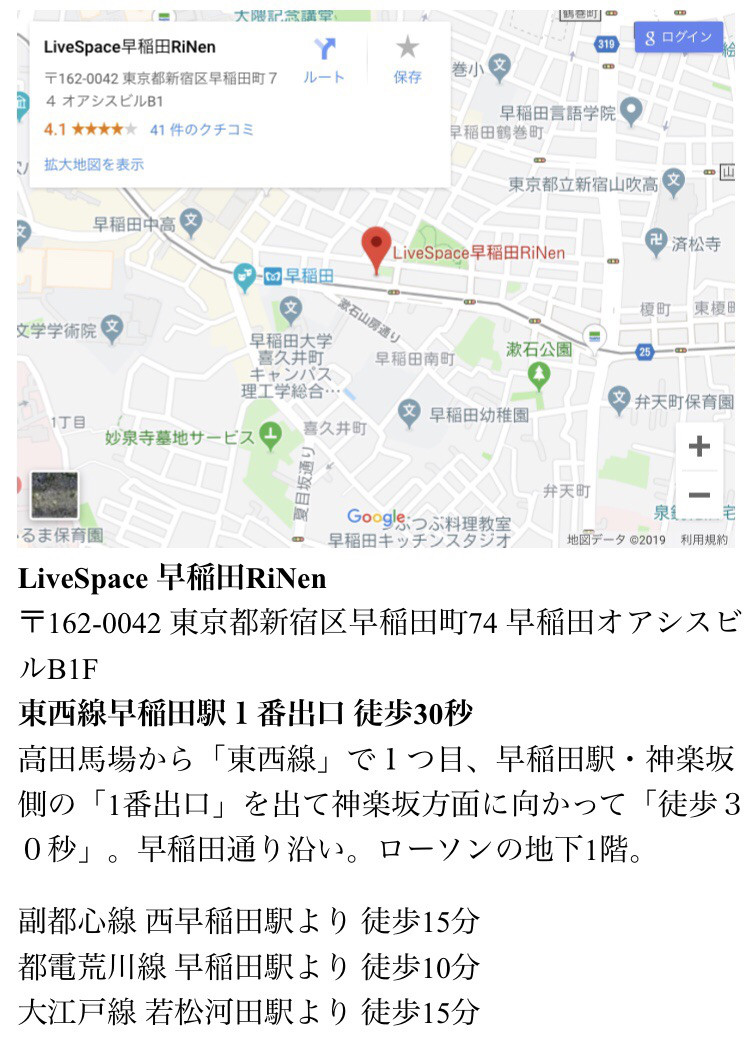The height and width of the screenshot is (1050, 750).
Task: Open the 漱石公園 park marker
Action: coord(540,375)
